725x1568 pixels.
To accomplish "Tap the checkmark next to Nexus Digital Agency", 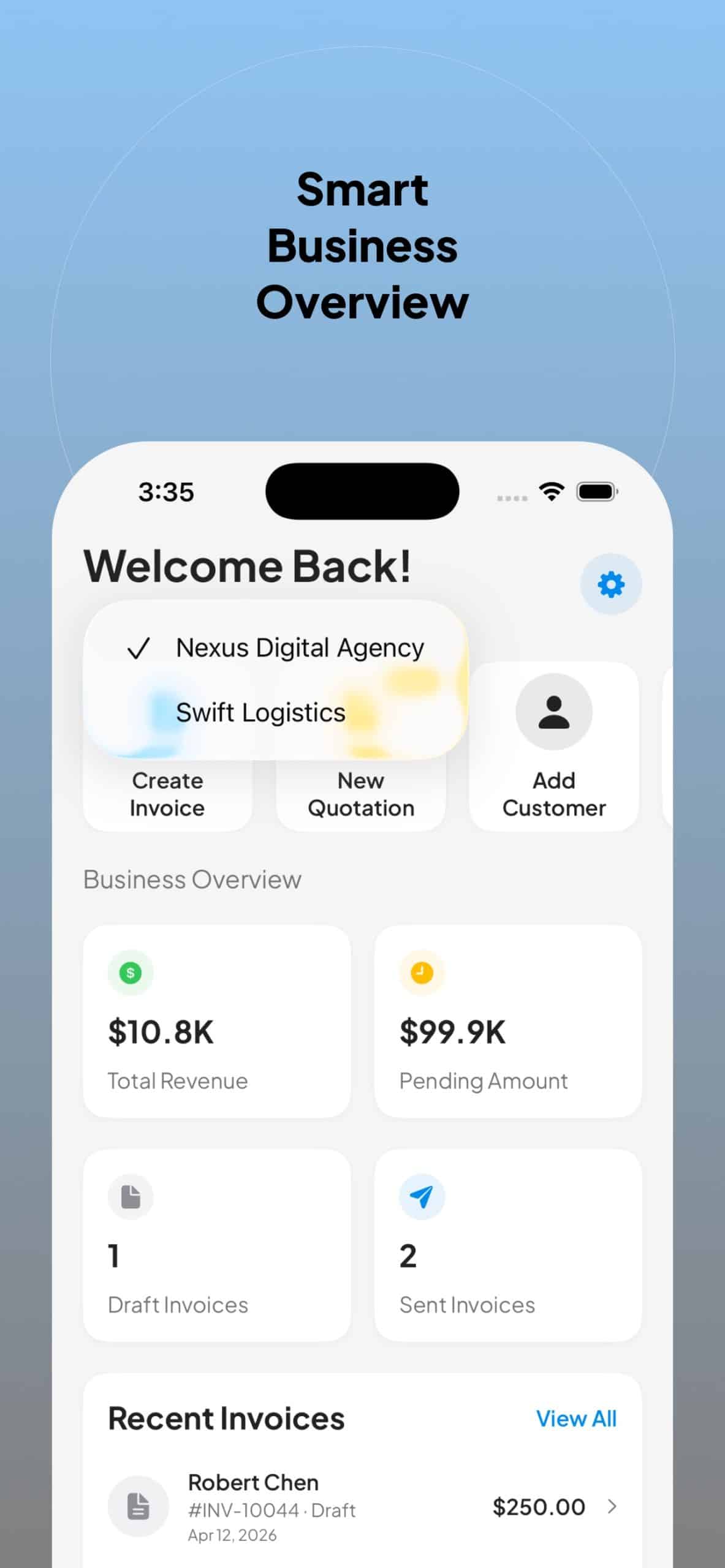I will point(140,648).
